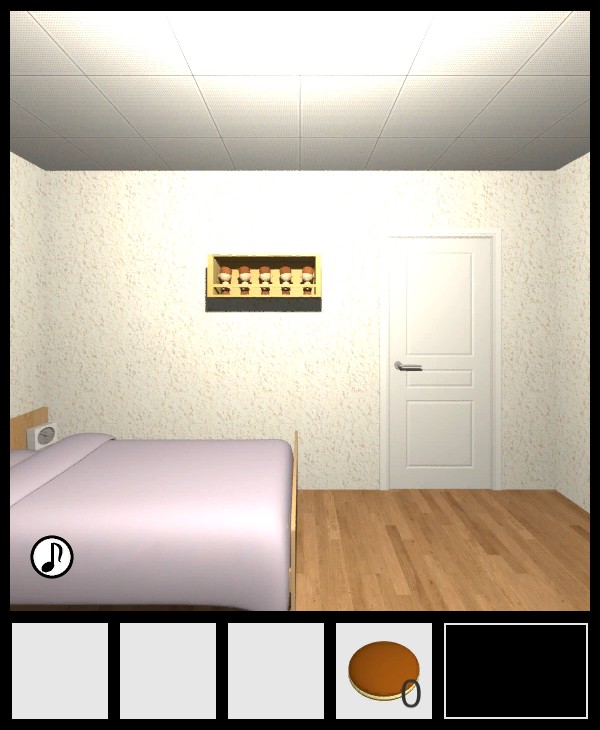Select the first empty inventory slot
Viewport: 600px width, 730px height.
(60, 671)
